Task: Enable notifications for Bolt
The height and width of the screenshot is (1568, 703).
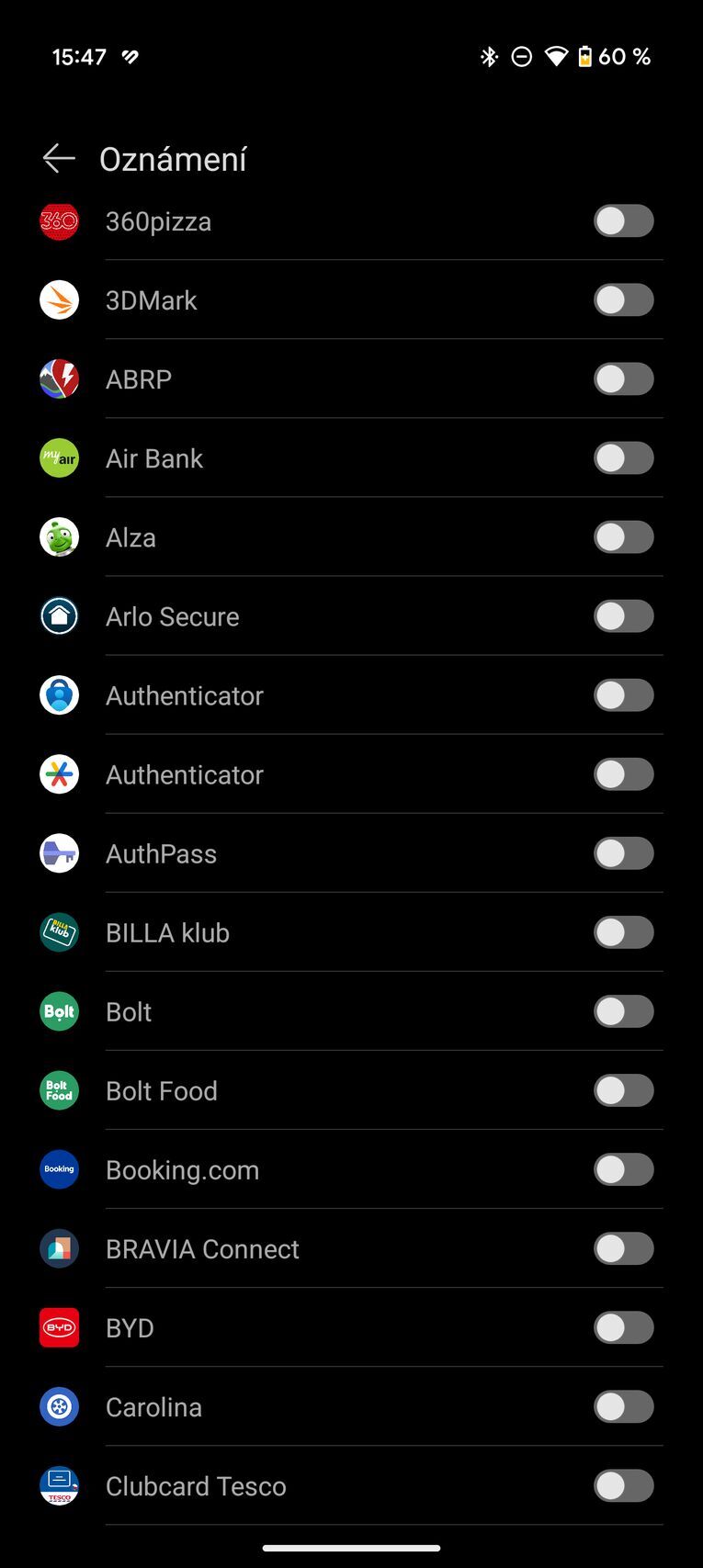Action: pos(623,1011)
